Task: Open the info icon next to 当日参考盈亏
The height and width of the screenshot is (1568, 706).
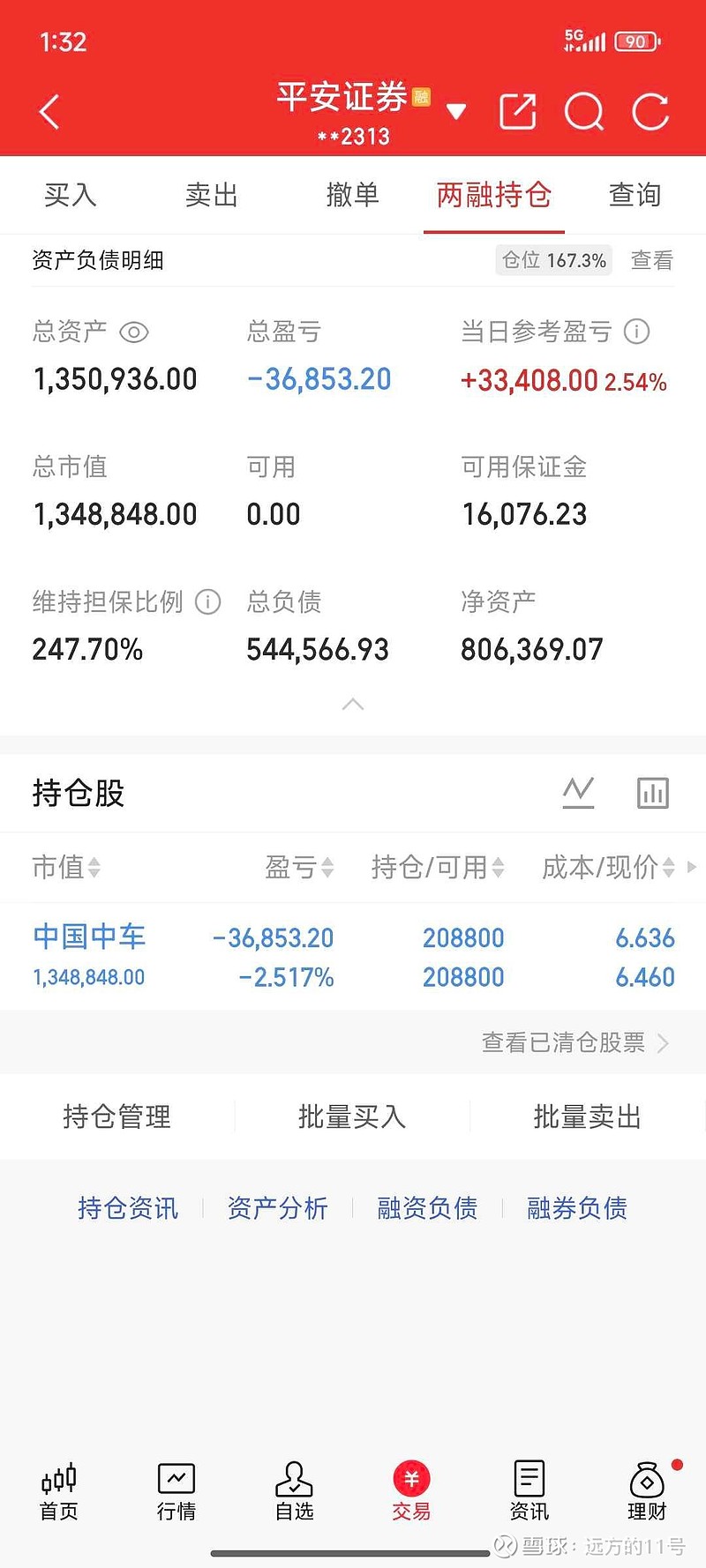Action: [x=636, y=332]
